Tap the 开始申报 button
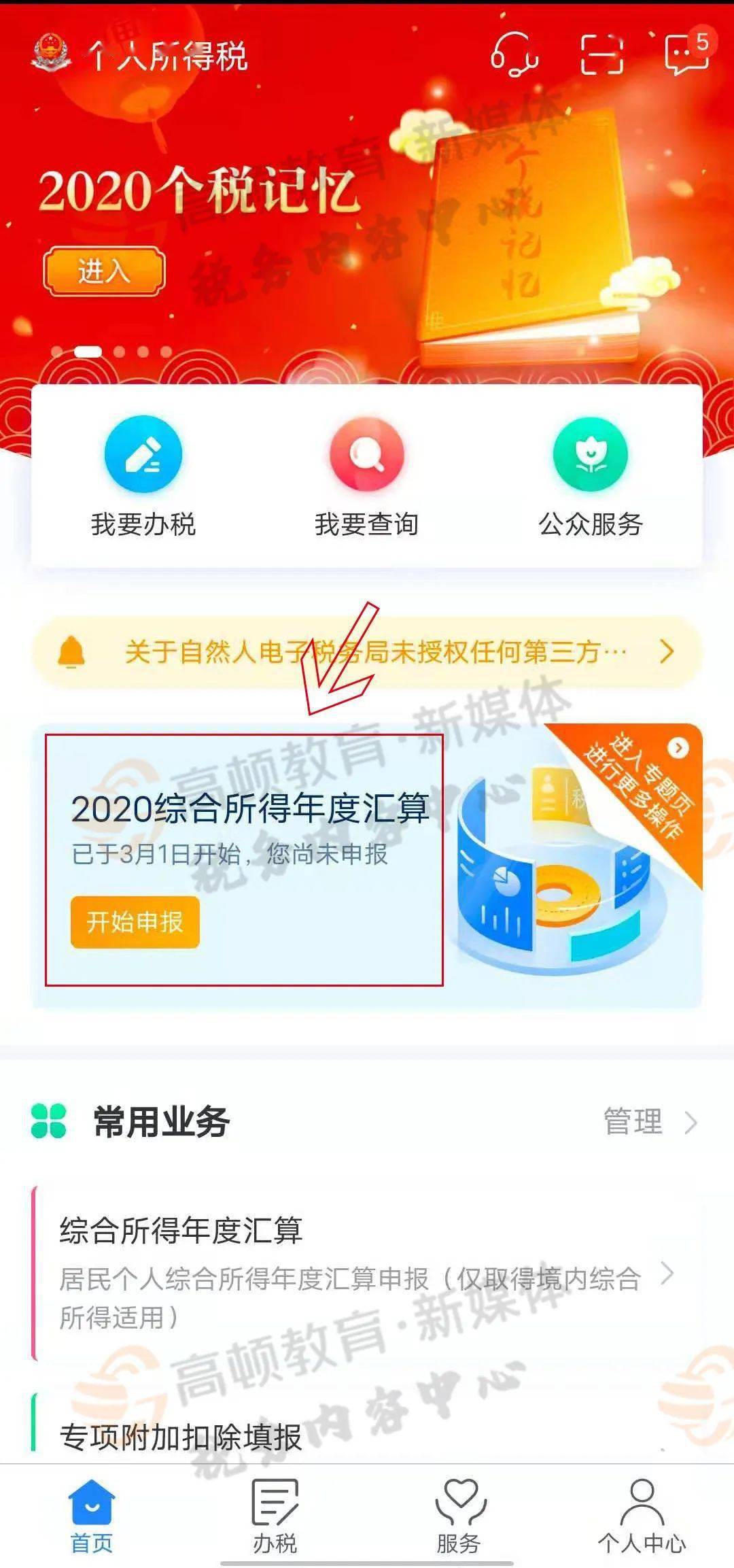 pyautogui.click(x=135, y=922)
